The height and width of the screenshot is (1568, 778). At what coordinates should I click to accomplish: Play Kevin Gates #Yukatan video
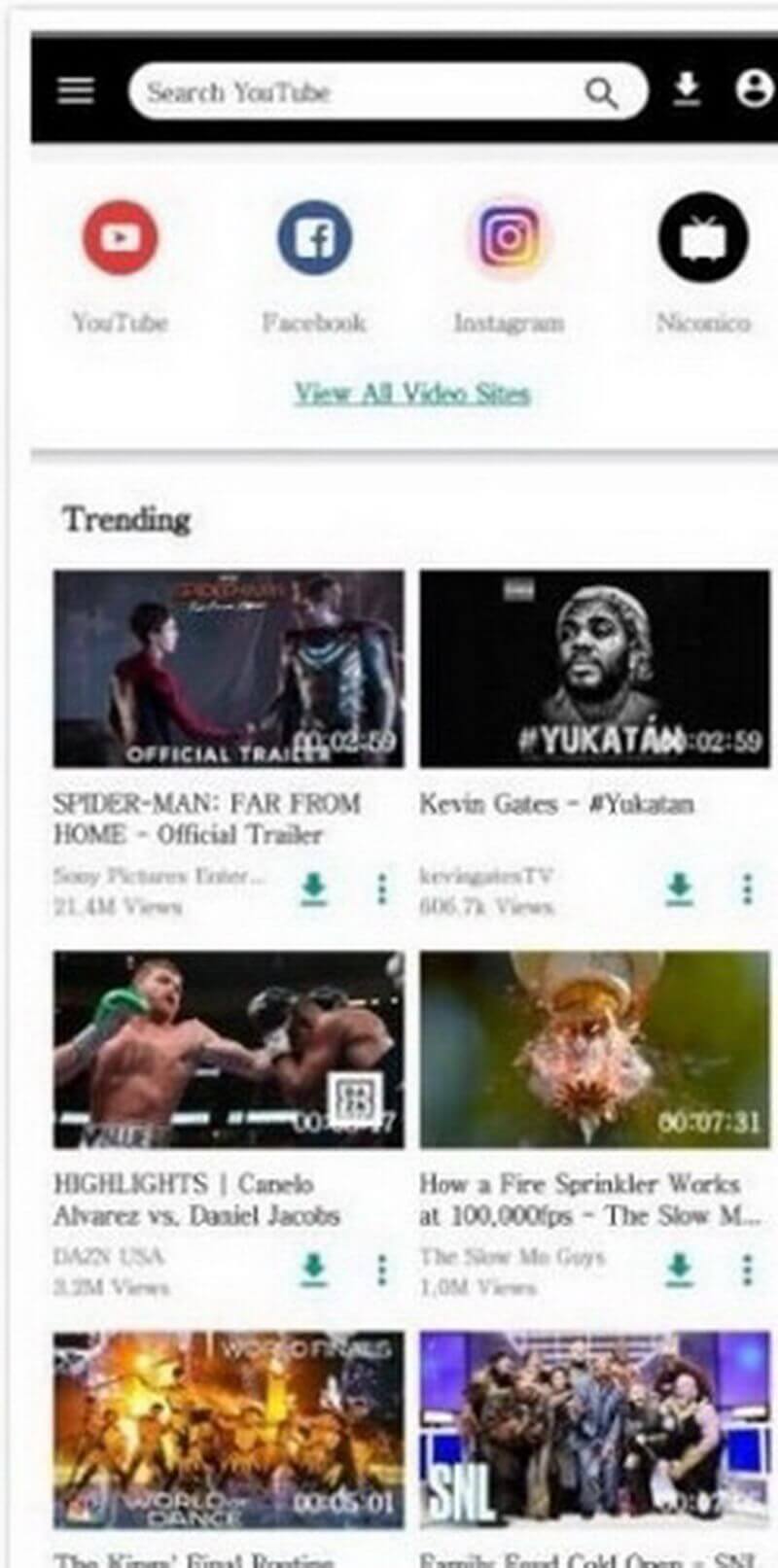[x=594, y=669]
